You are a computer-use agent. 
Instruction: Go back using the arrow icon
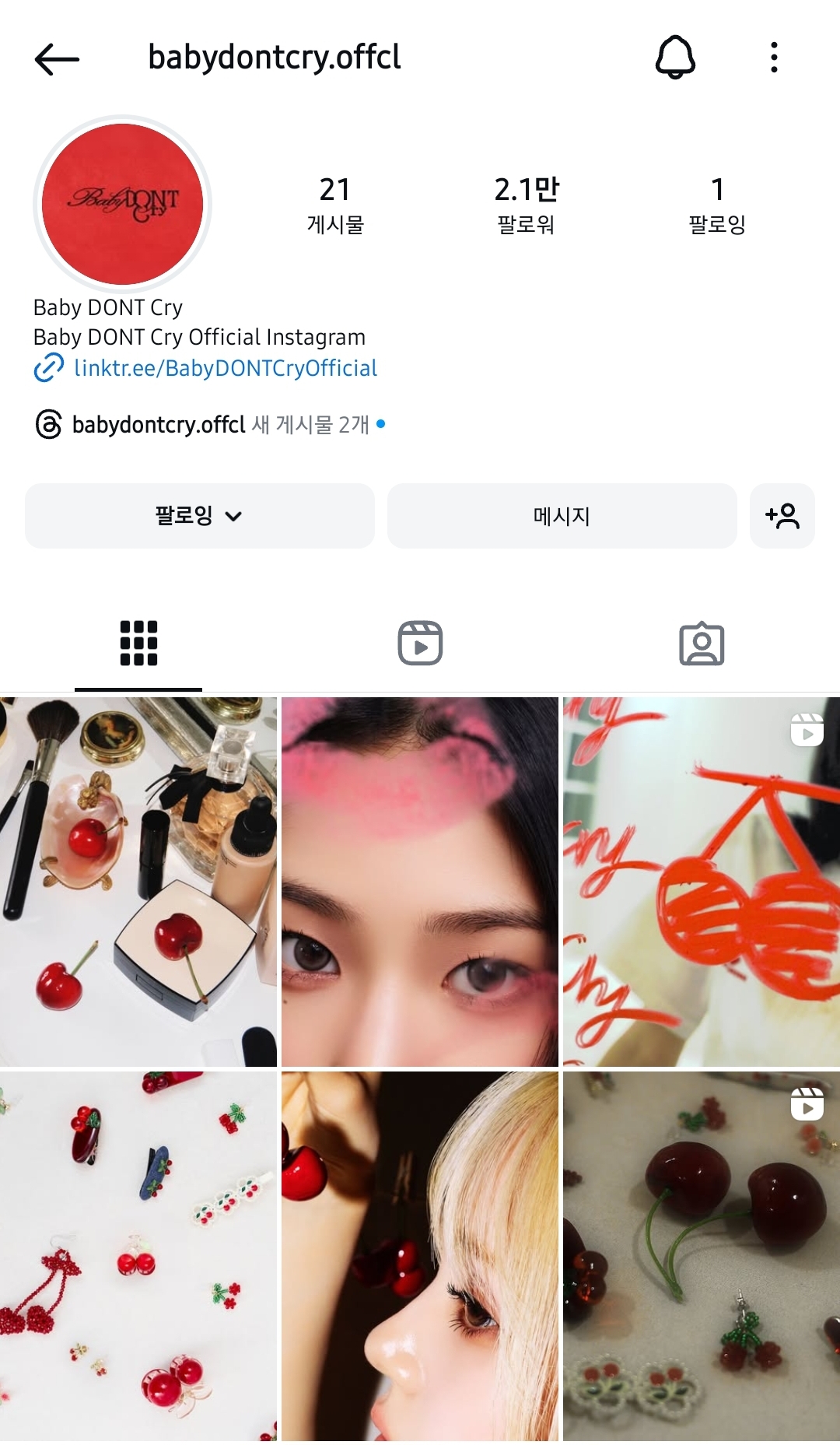(57, 59)
